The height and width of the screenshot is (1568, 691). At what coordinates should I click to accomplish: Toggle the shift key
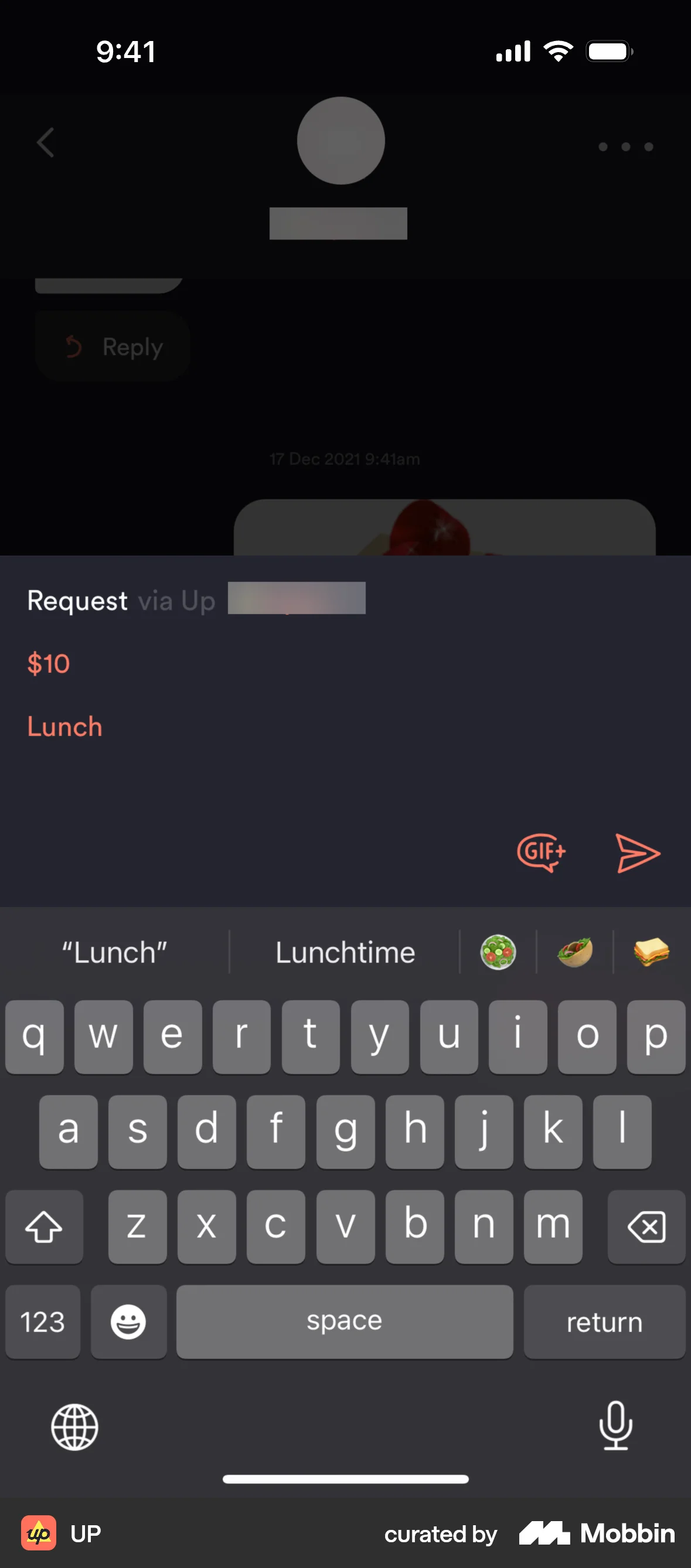point(43,1227)
